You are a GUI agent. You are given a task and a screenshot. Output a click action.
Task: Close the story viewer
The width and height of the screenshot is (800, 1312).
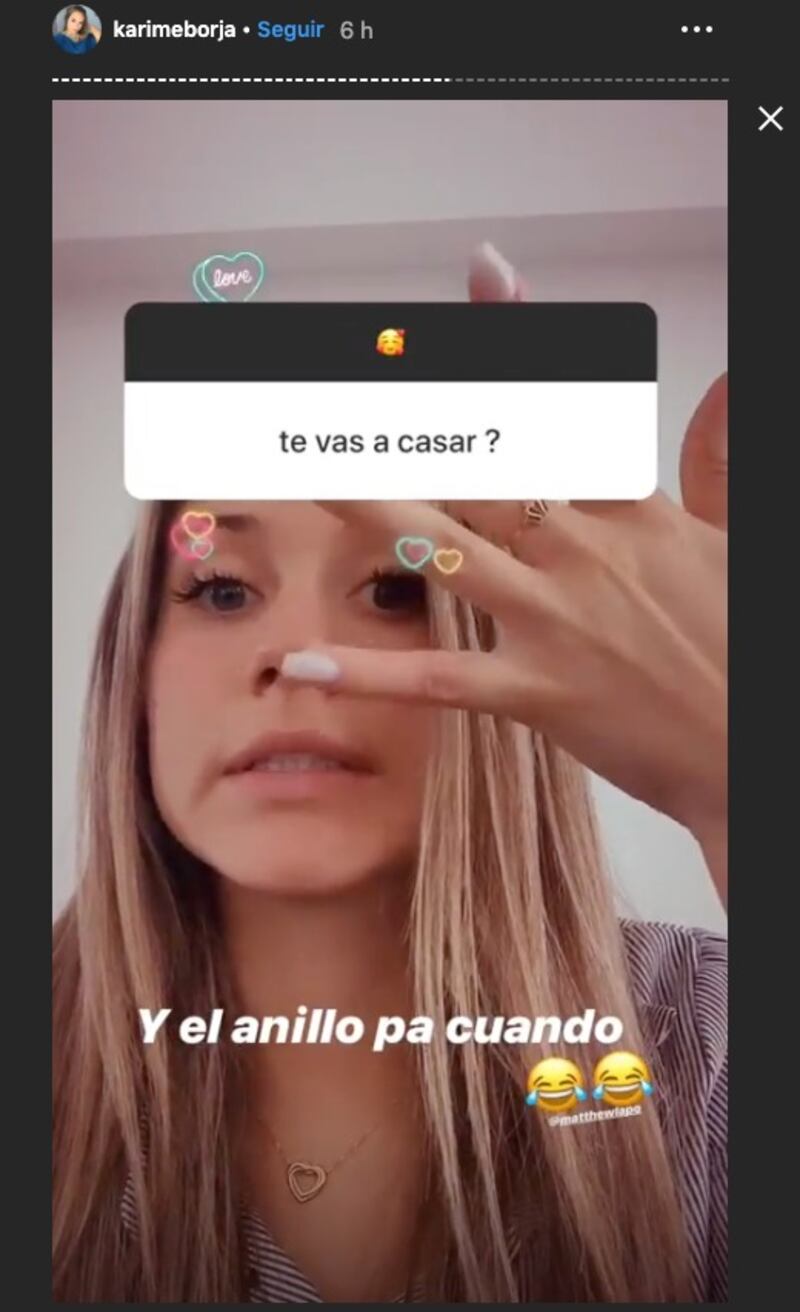pyautogui.click(x=770, y=119)
